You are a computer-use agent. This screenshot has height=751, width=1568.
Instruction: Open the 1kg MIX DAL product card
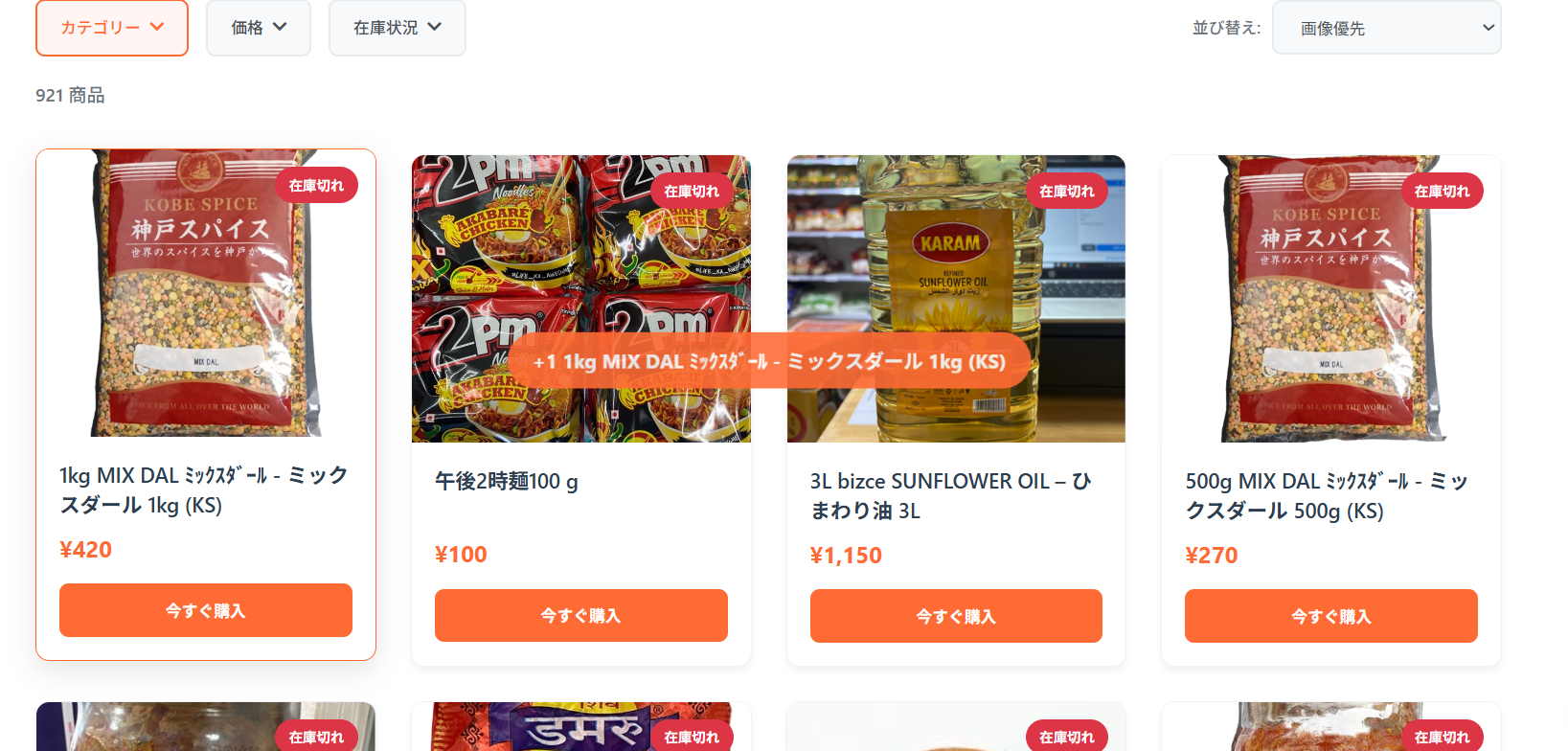204,489
